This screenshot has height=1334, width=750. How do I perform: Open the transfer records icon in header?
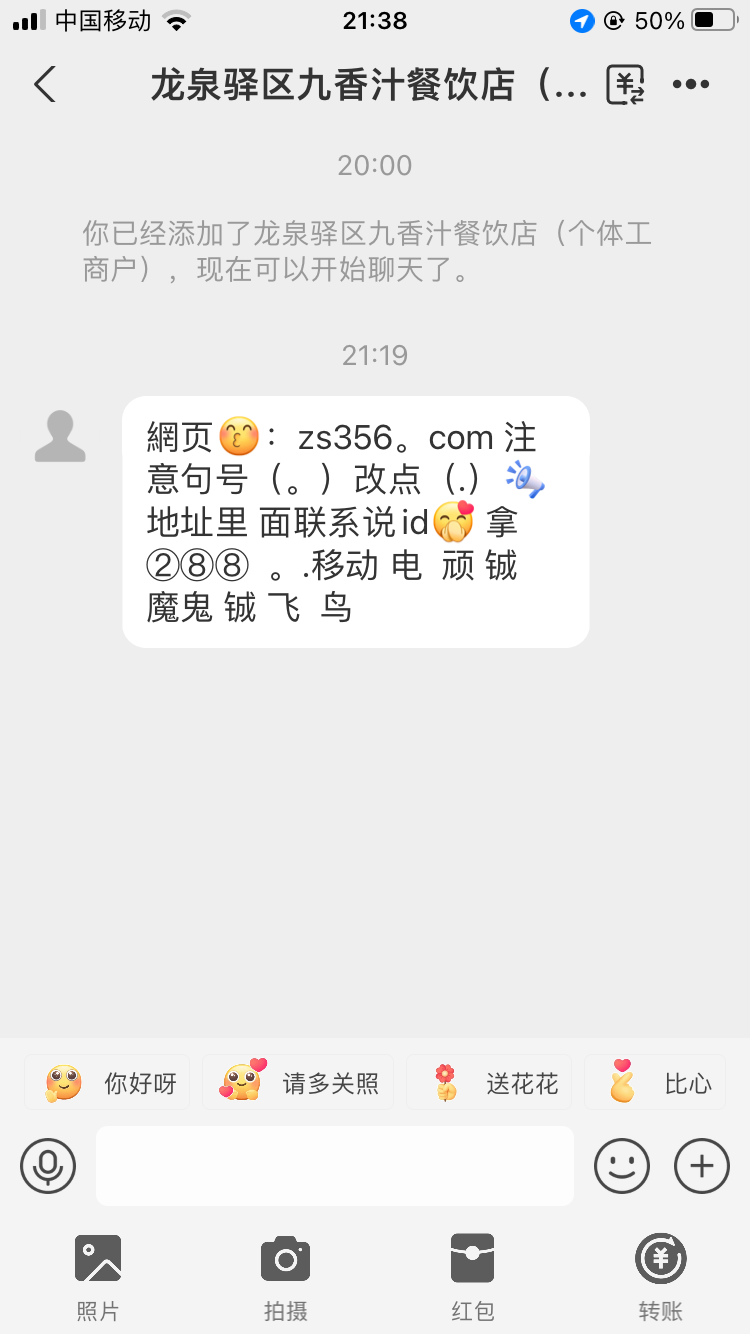(626, 85)
